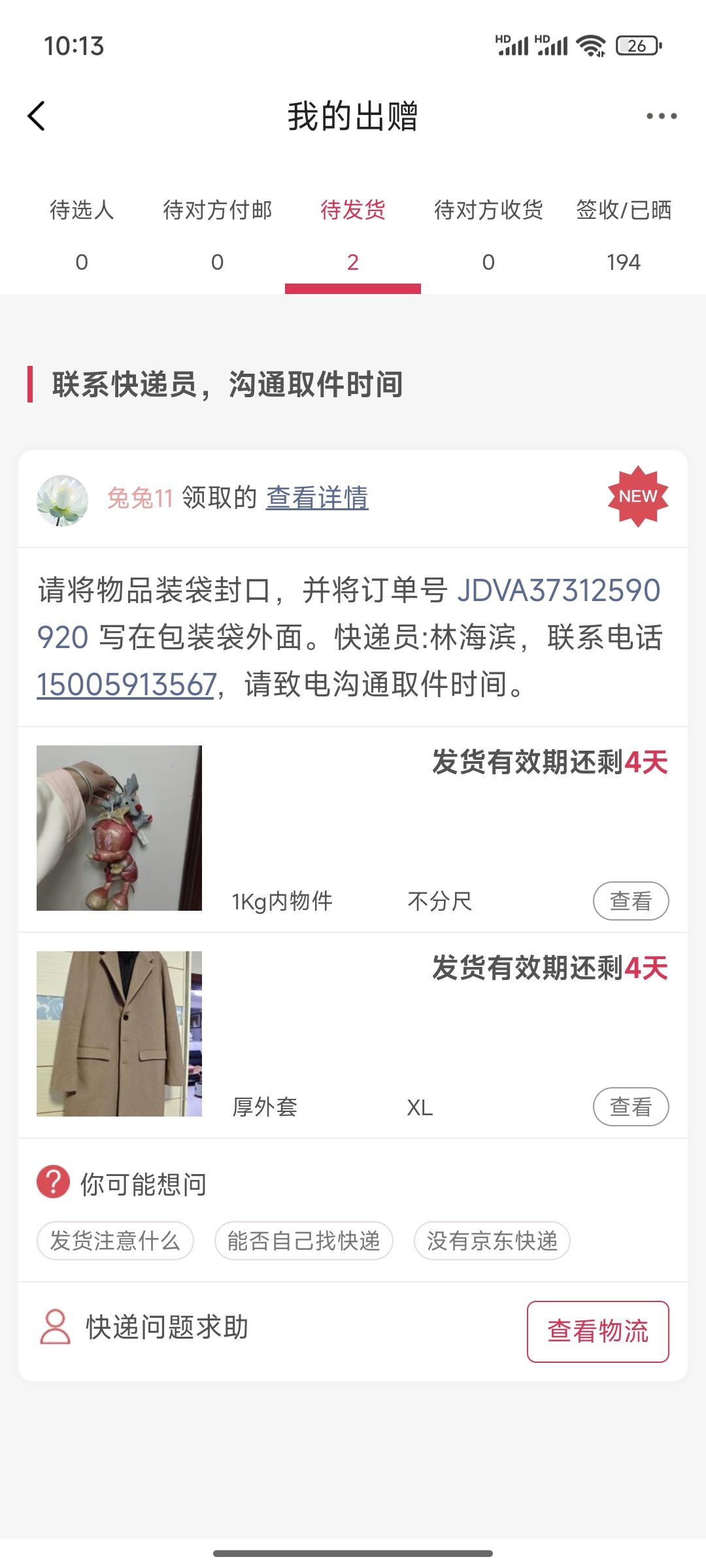Open the beige coat item photo
This screenshot has width=706, height=1568.
coord(119,1034)
